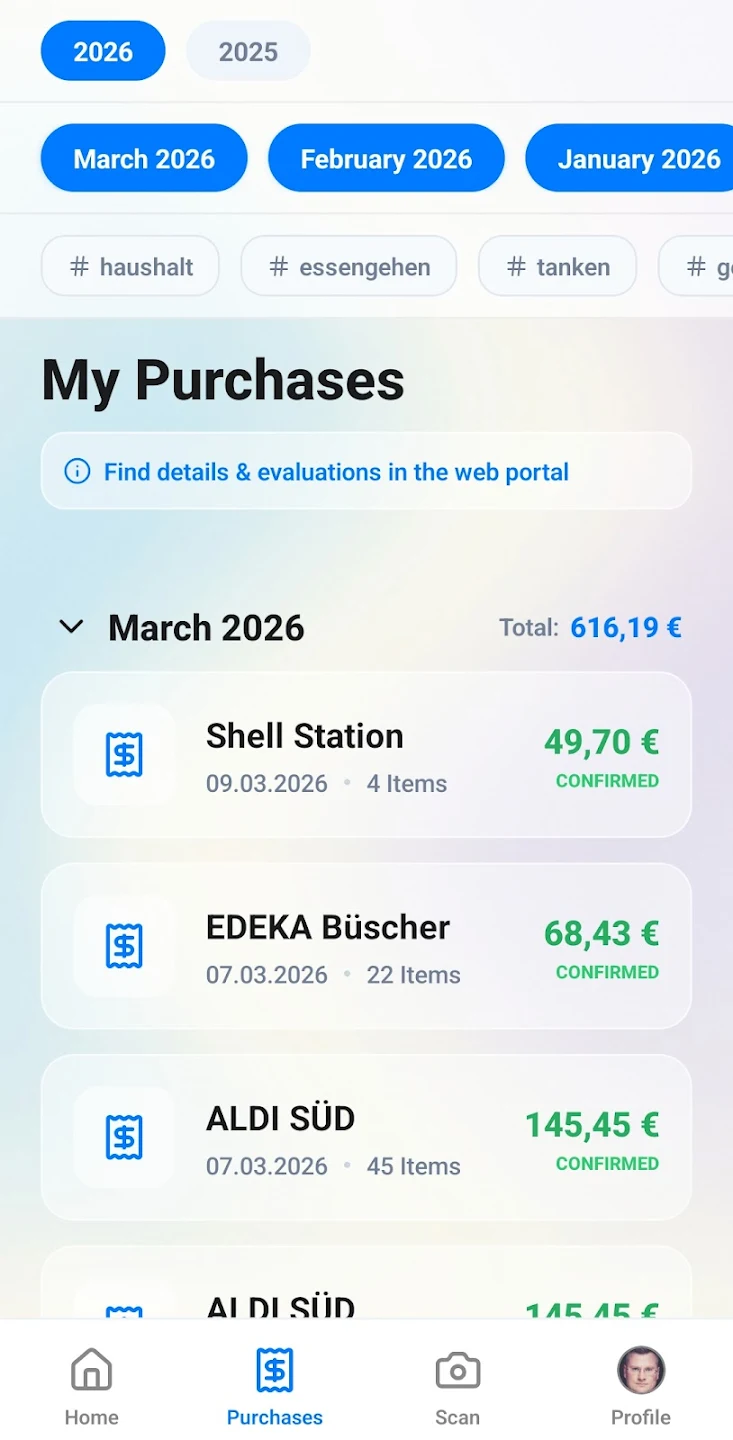
Task: Choose the March 2026 month chip
Action: tap(143, 158)
